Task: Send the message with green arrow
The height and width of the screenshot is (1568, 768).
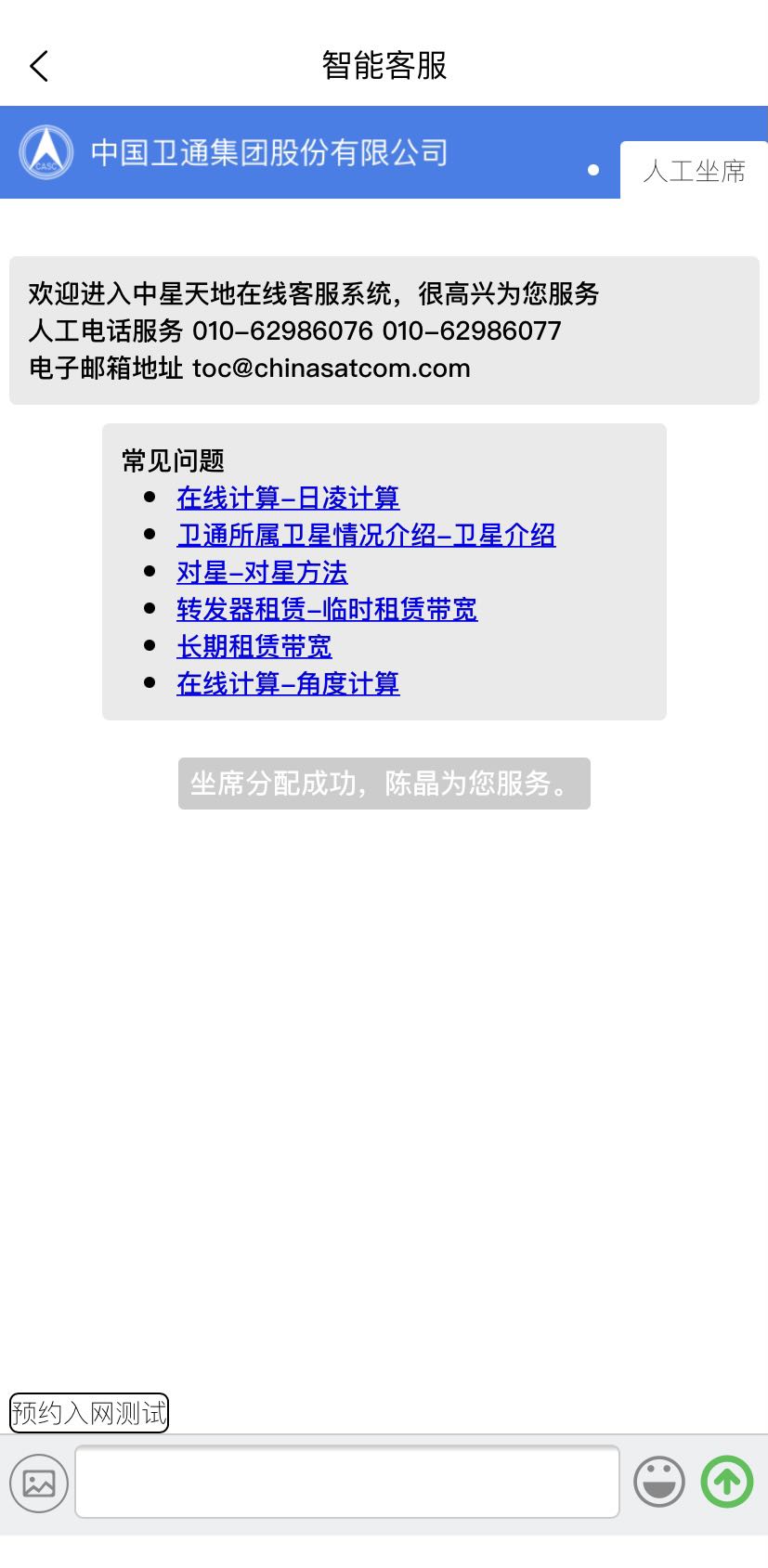Action: coord(727,1482)
